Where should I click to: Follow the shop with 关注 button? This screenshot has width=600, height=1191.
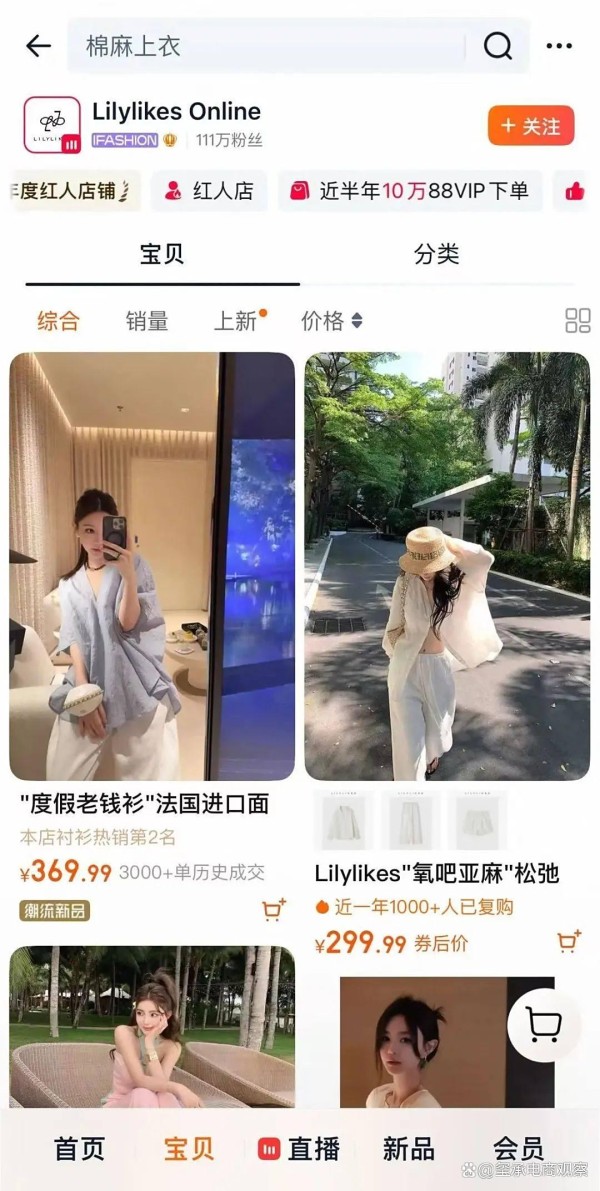pyautogui.click(x=530, y=126)
